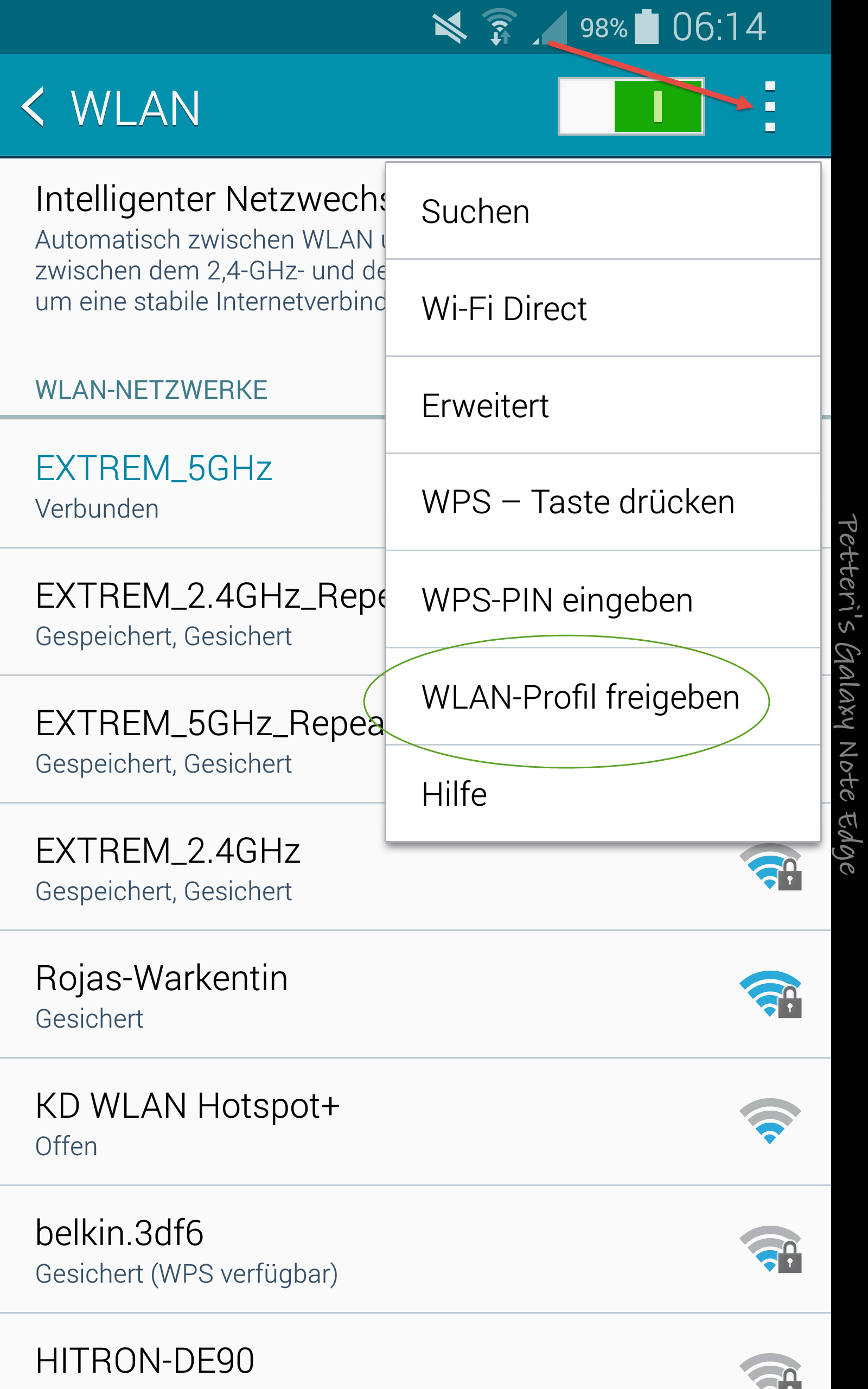
Task: Open Wi-Fi Direct
Action: click(x=603, y=308)
